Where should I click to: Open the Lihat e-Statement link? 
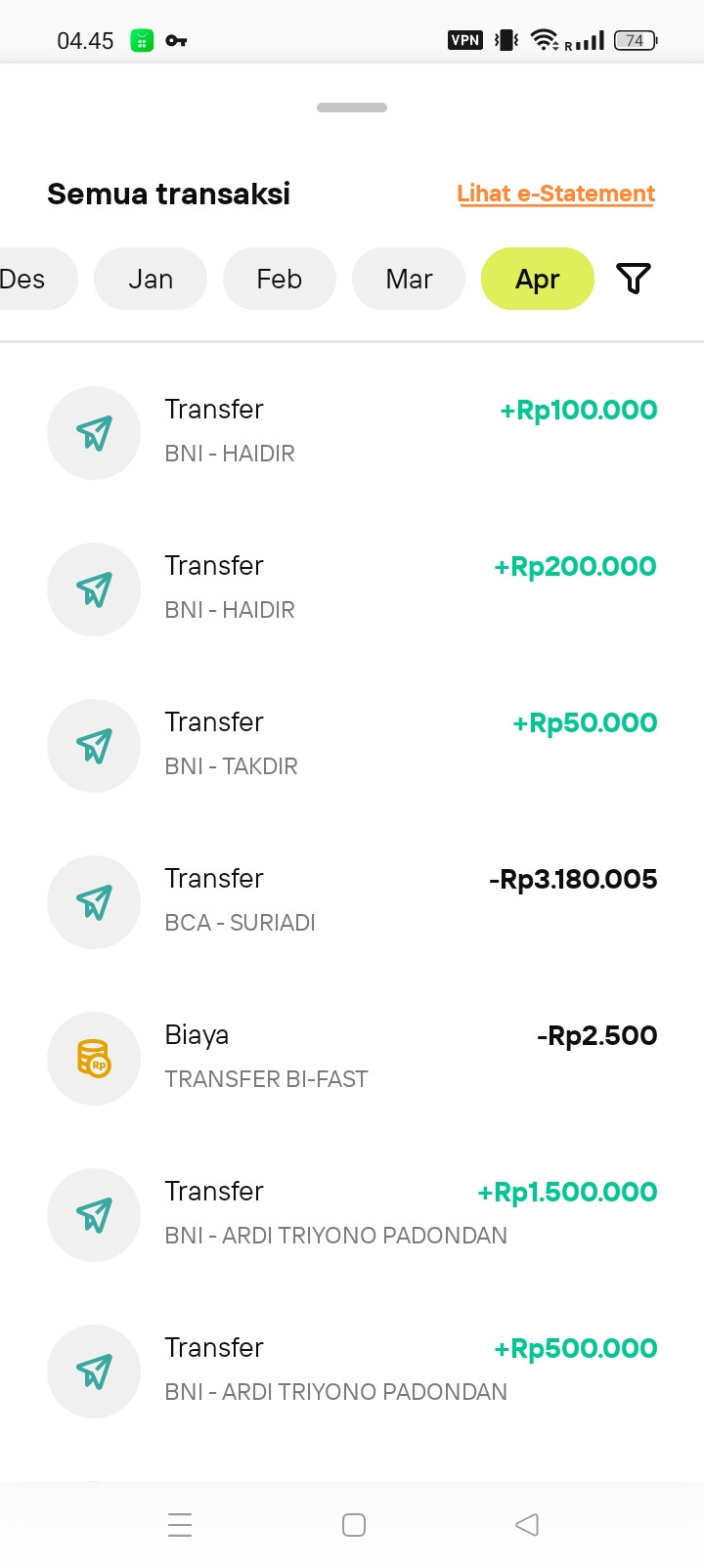[555, 194]
